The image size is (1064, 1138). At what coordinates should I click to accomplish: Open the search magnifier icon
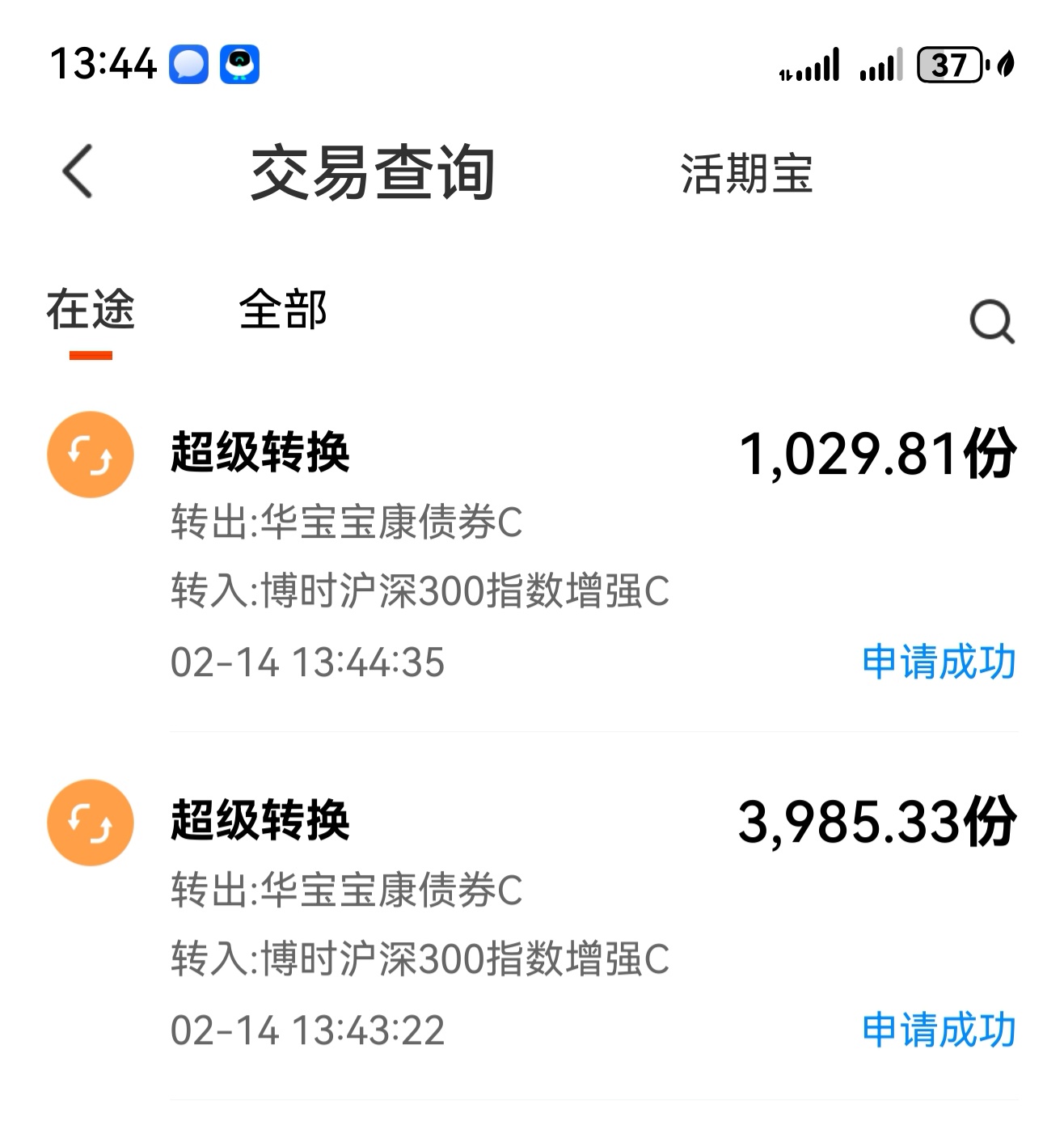991,322
